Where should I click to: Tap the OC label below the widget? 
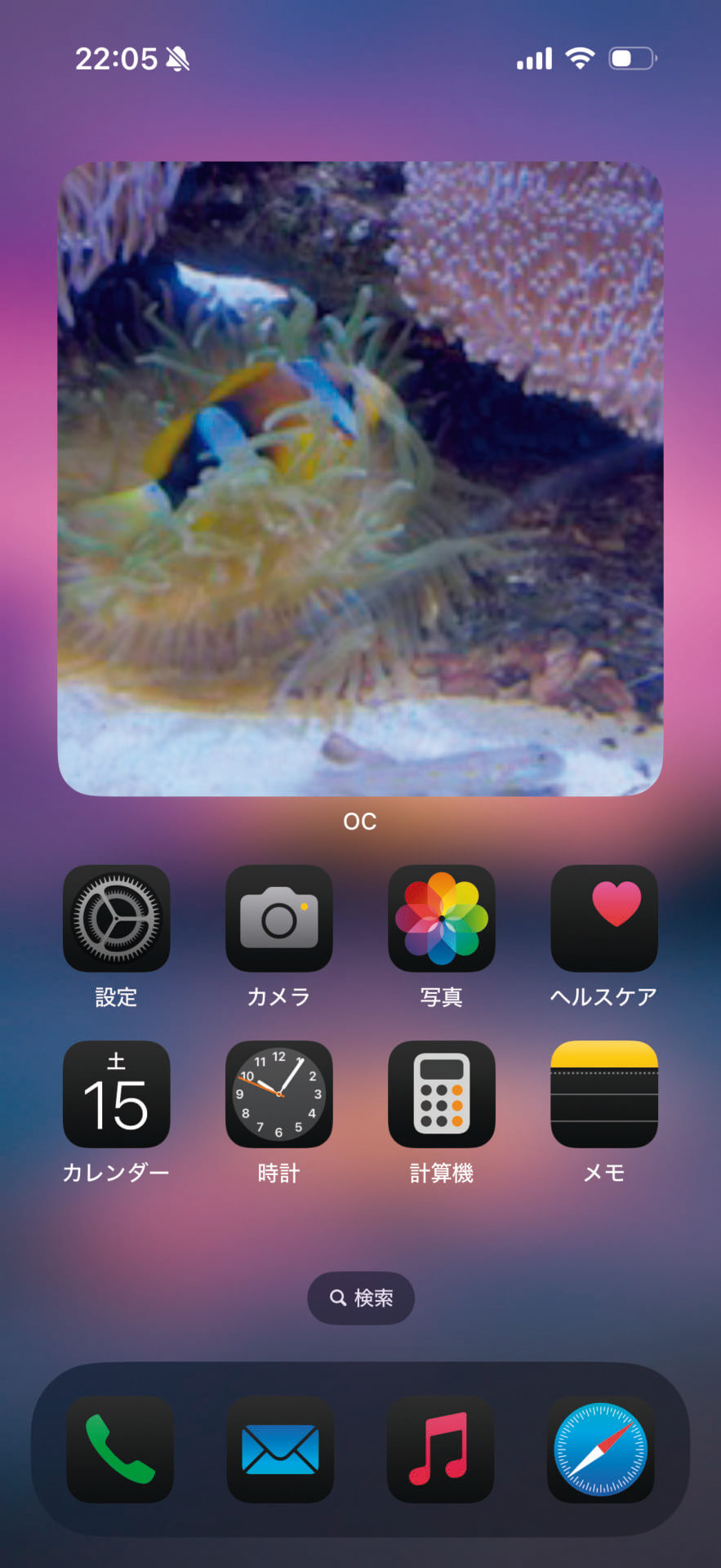(360, 822)
